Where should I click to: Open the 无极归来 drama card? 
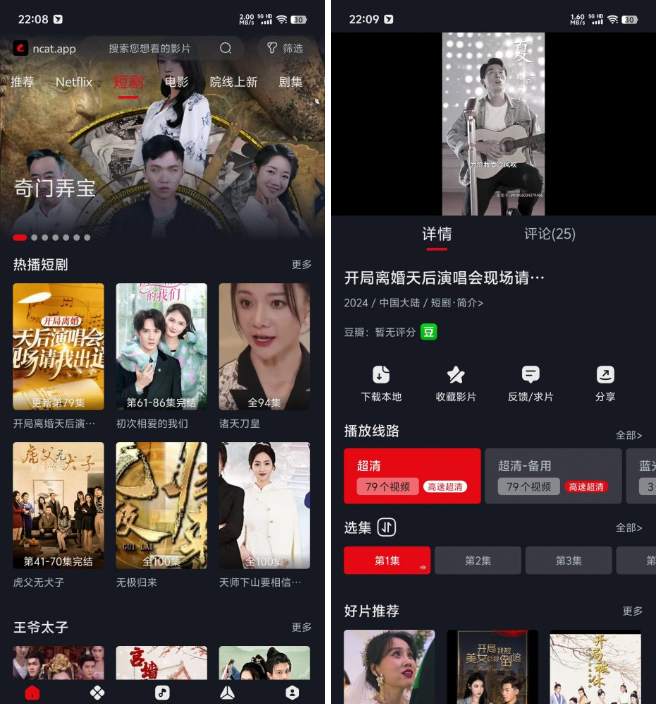[161, 506]
